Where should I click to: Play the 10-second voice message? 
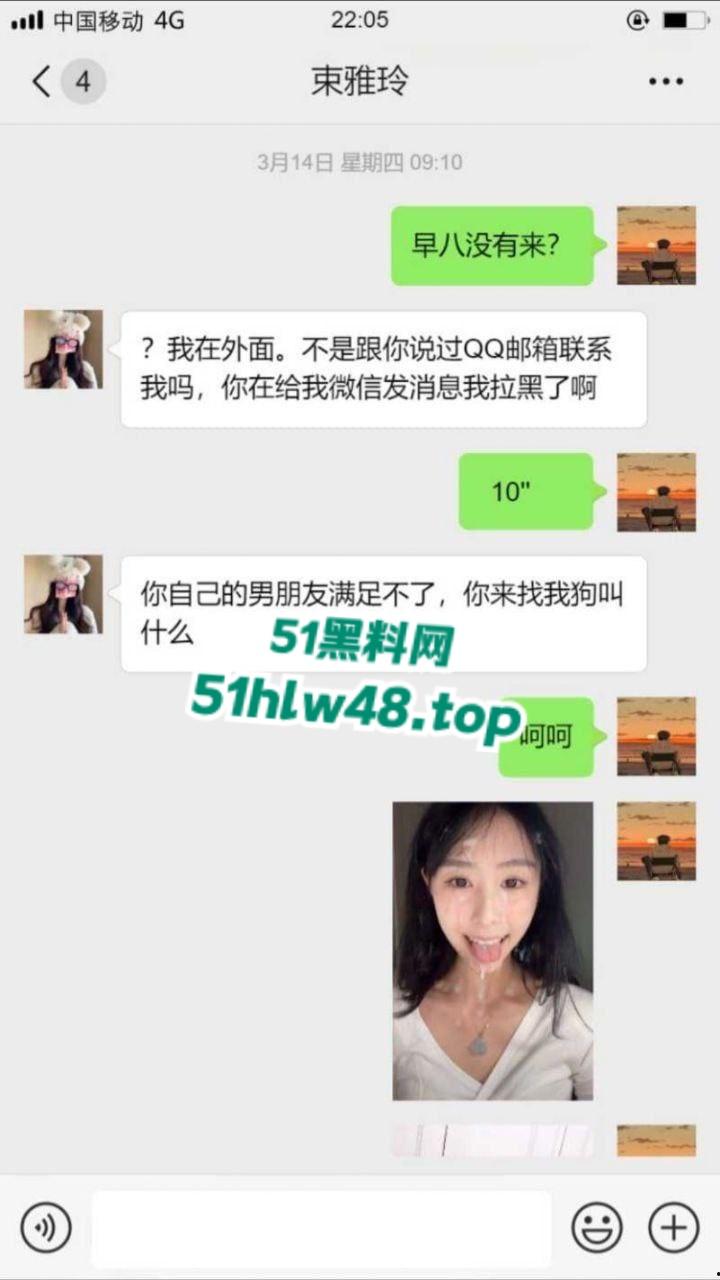[524, 492]
